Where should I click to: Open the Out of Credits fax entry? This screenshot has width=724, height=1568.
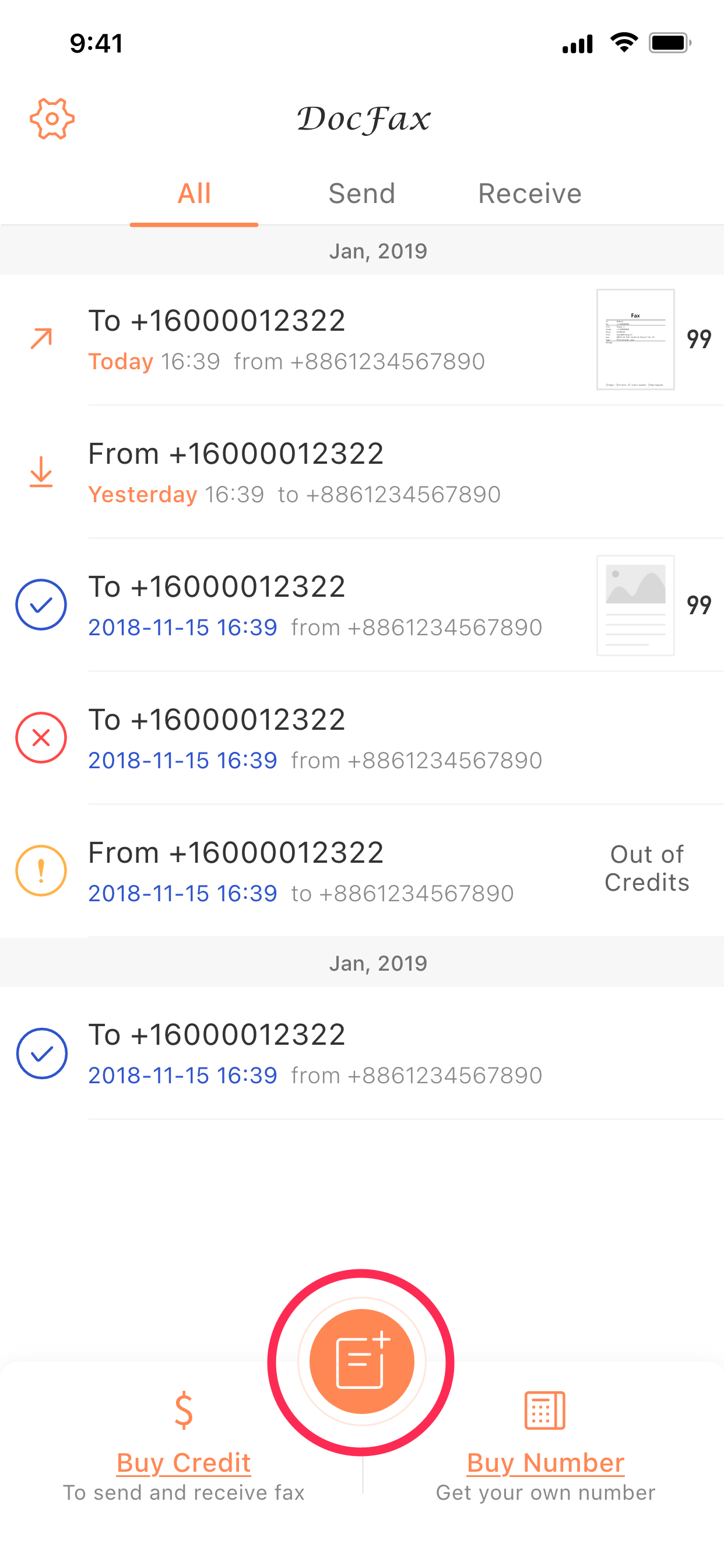(x=362, y=871)
